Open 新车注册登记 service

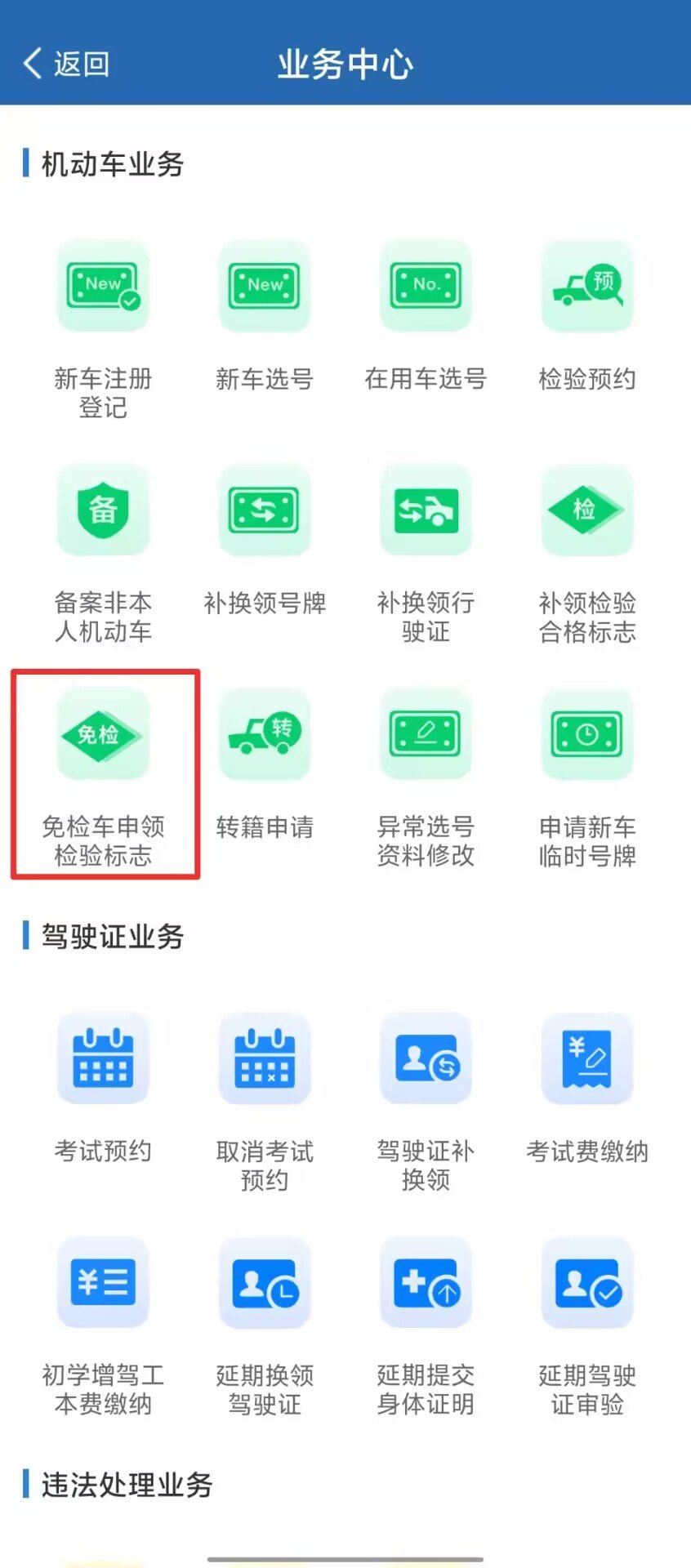tap(103, 286)
